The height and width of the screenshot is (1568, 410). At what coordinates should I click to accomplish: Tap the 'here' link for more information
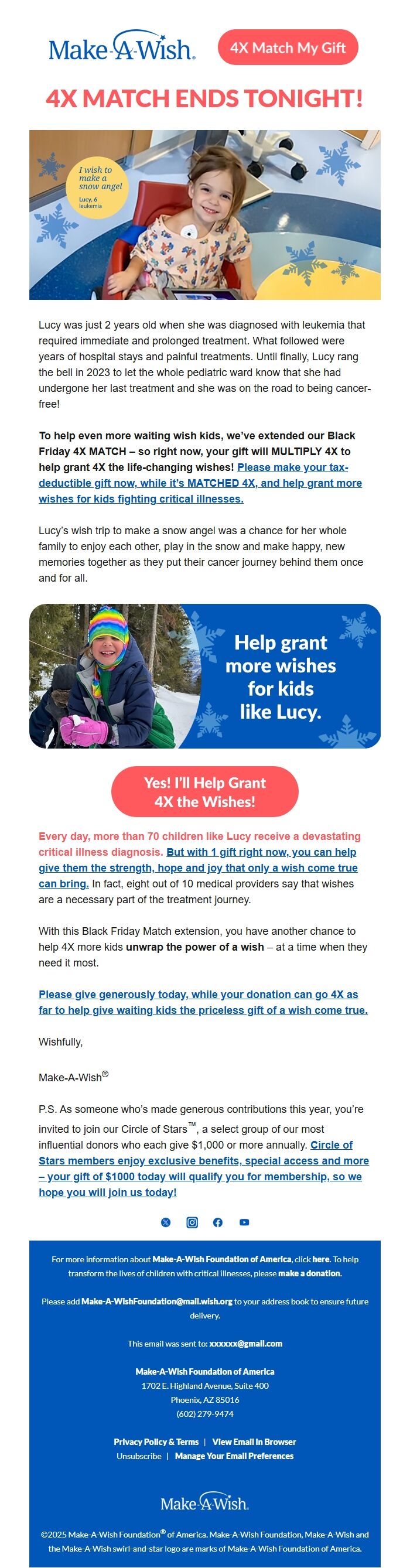[320, 1259]
